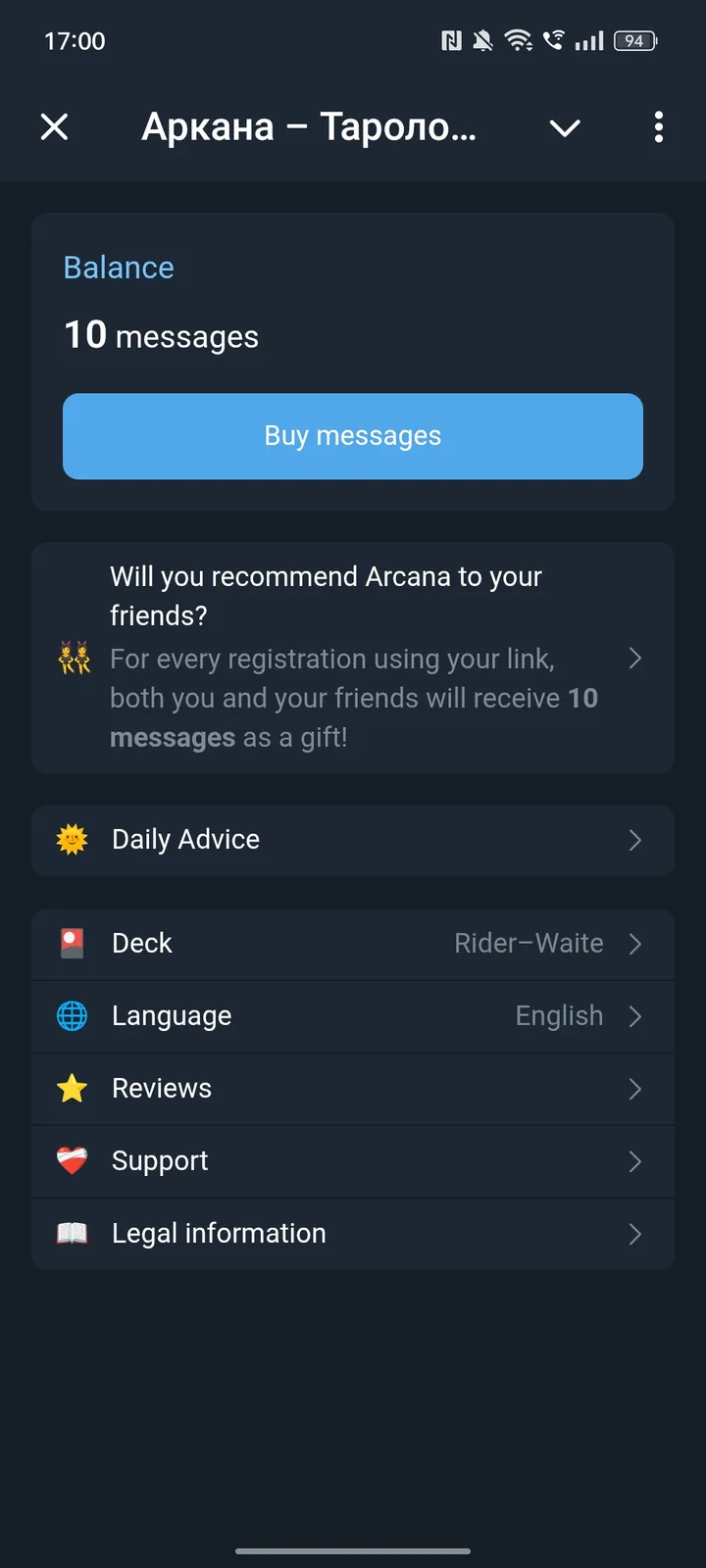706x1568 pixels.
Task: Go to Support
Action: (x=353, y=1161)
